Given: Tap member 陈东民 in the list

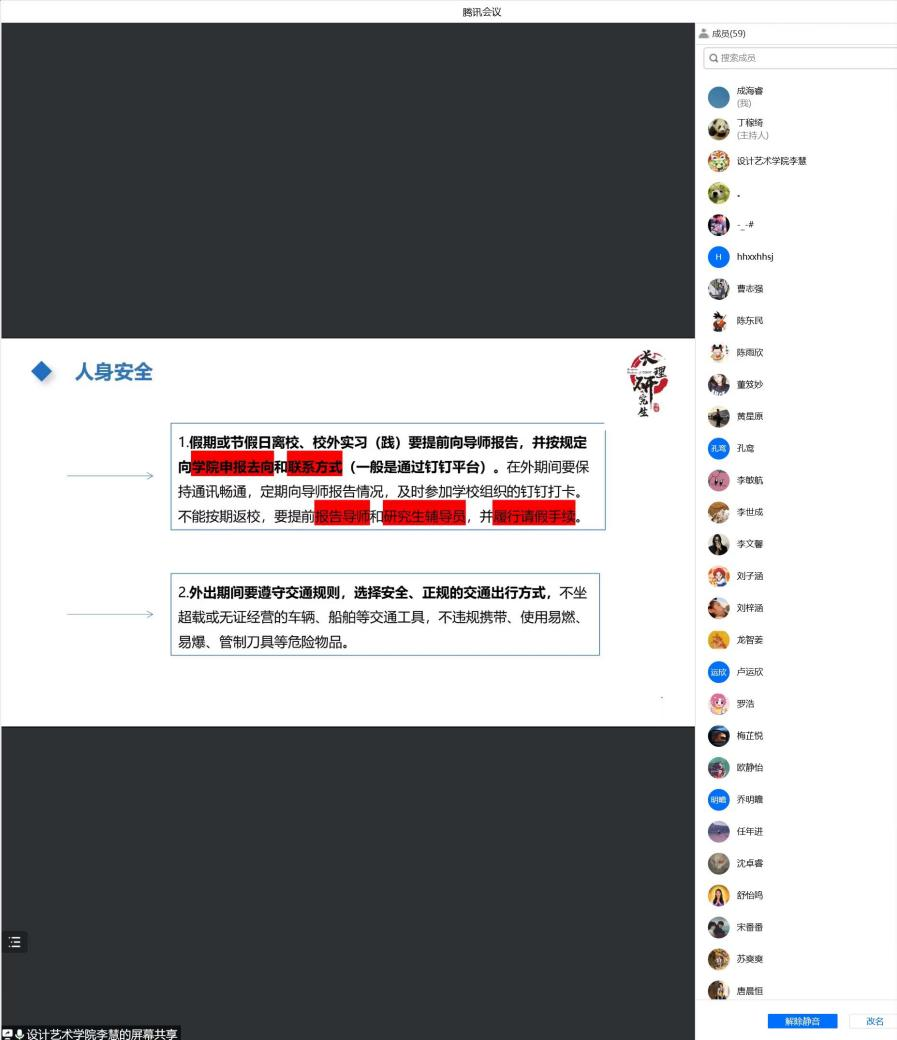Looking at the screenshot, I should [750, 321].
